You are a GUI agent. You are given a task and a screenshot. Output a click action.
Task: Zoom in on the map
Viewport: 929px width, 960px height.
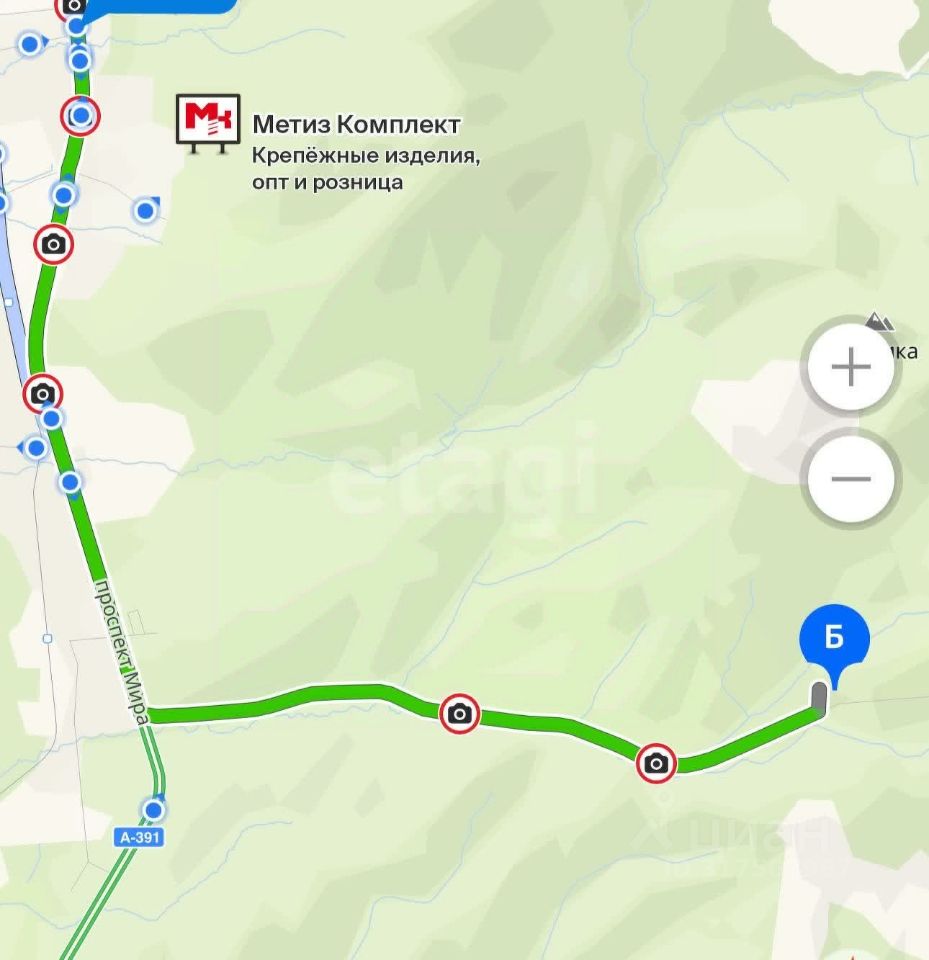851,368
